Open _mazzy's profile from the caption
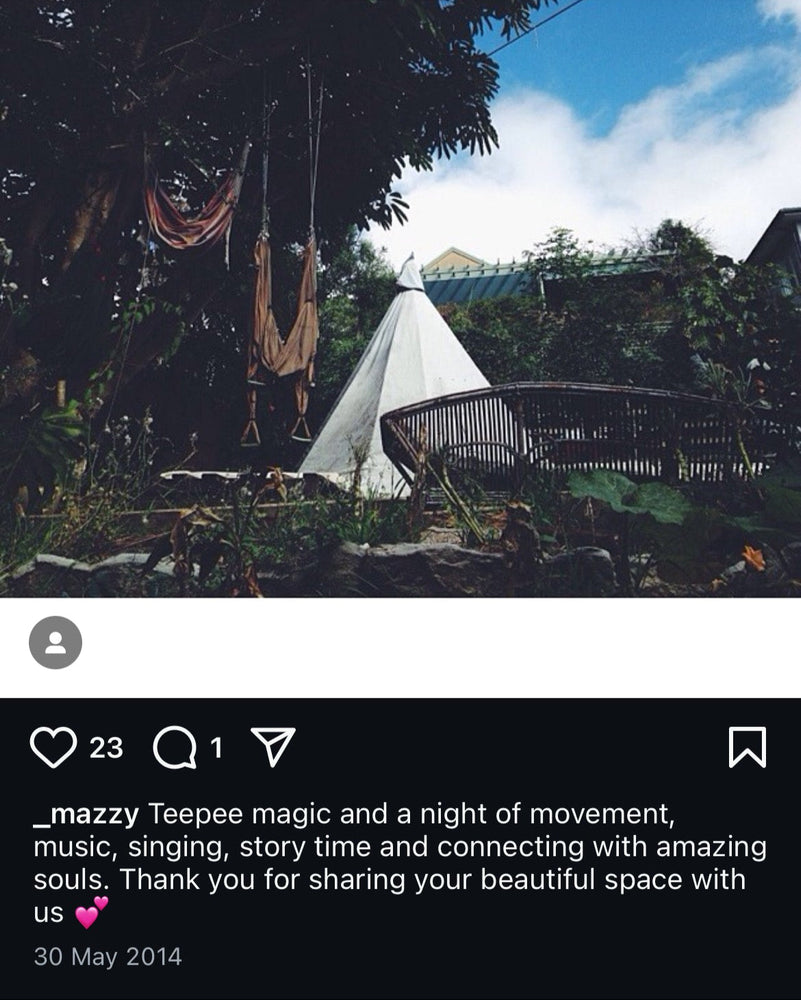 coord(86,814)
